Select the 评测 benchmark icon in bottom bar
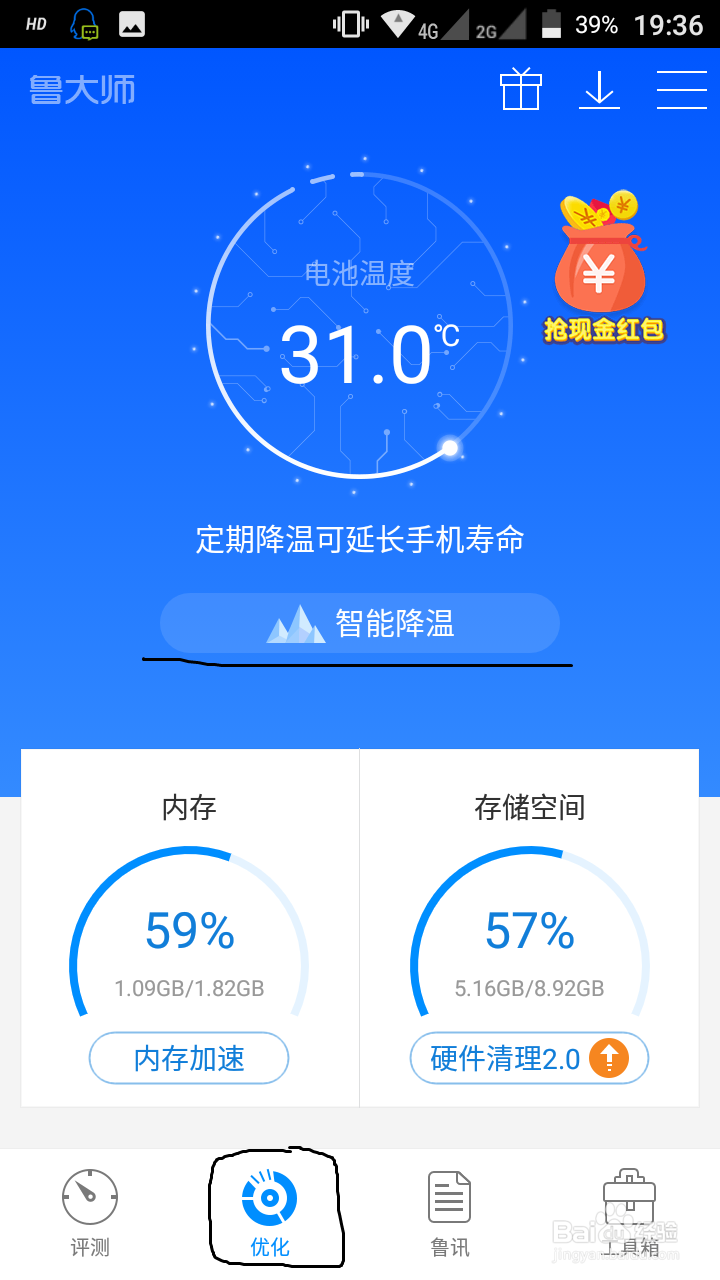The image size is (720, 1280). pos(89,1195)
